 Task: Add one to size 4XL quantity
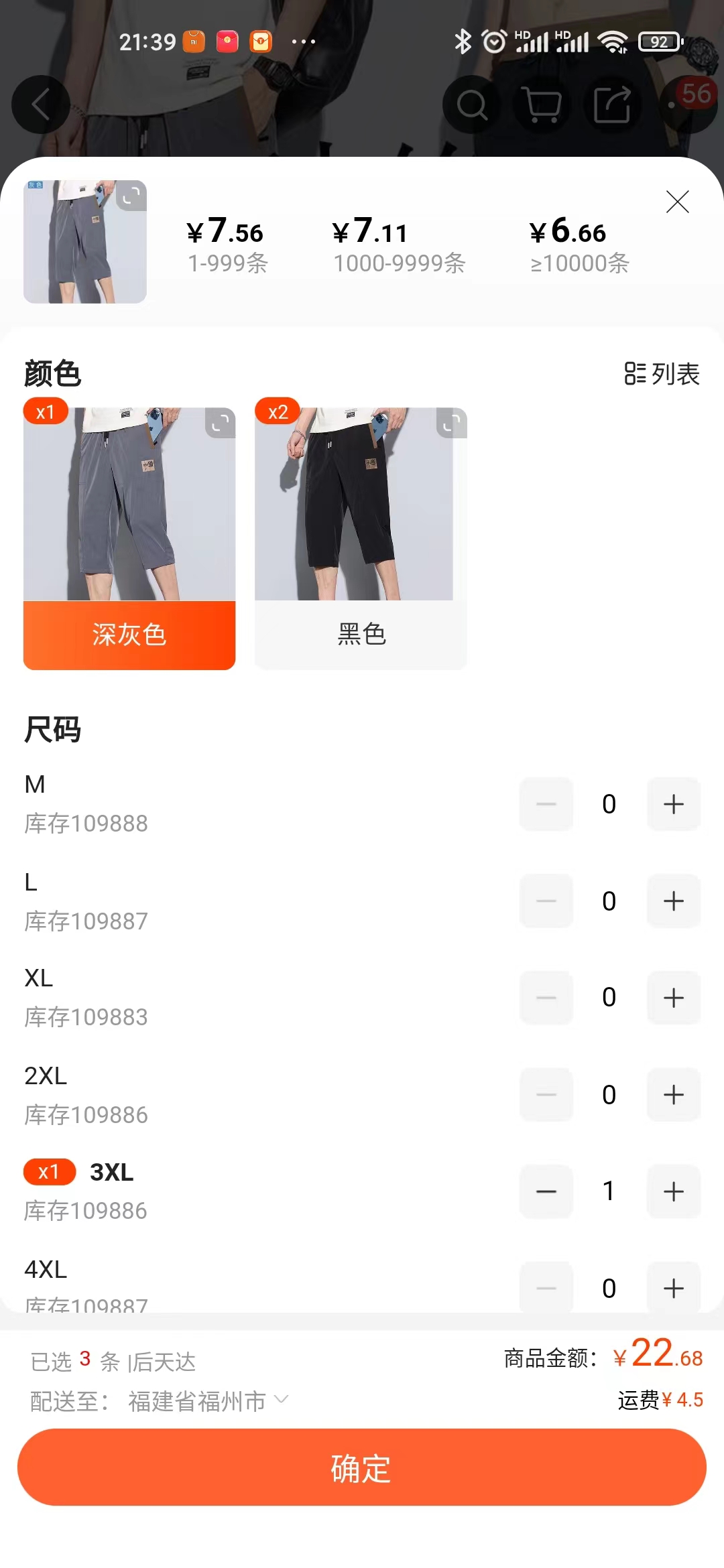pyautogui.click(x=673, y=1287)
